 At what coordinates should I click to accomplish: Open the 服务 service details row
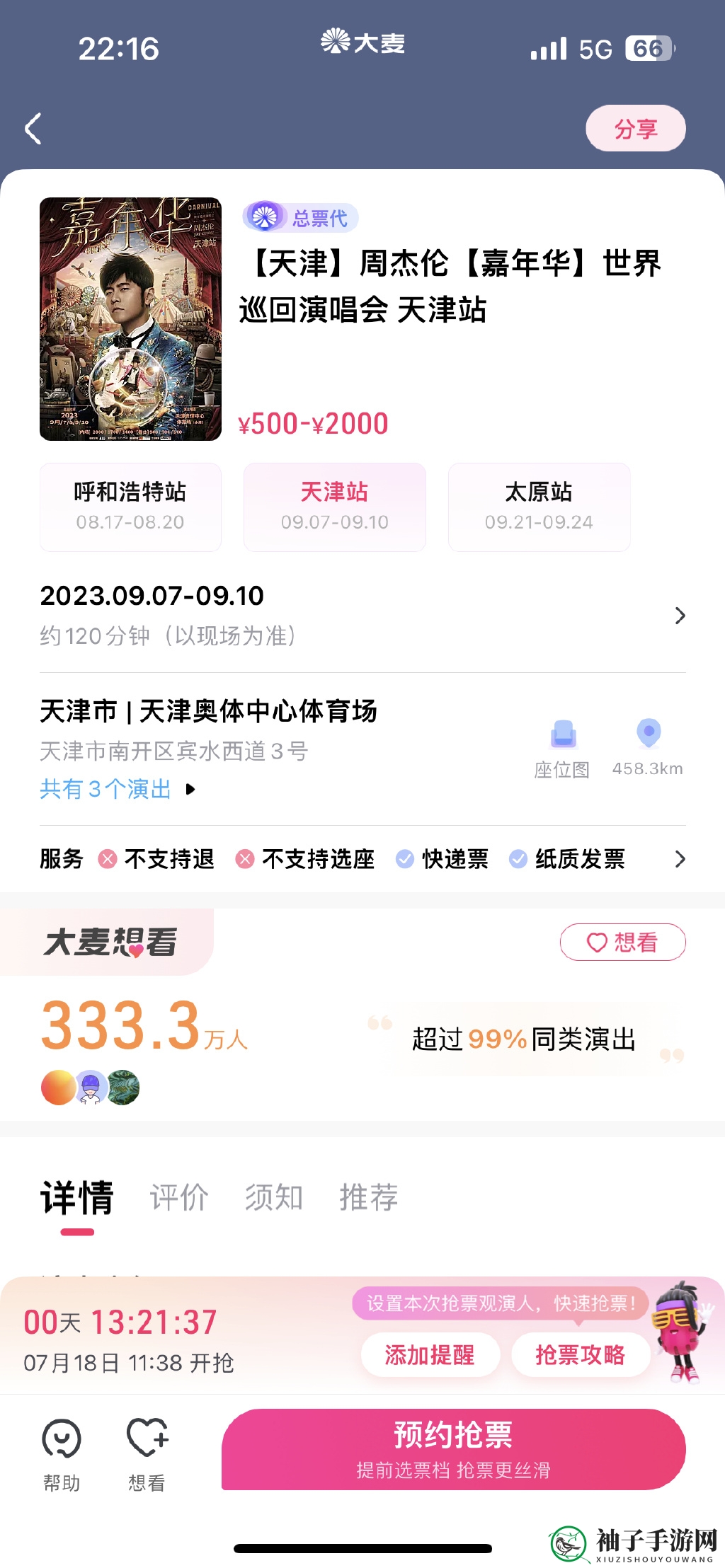coord(362,859)
